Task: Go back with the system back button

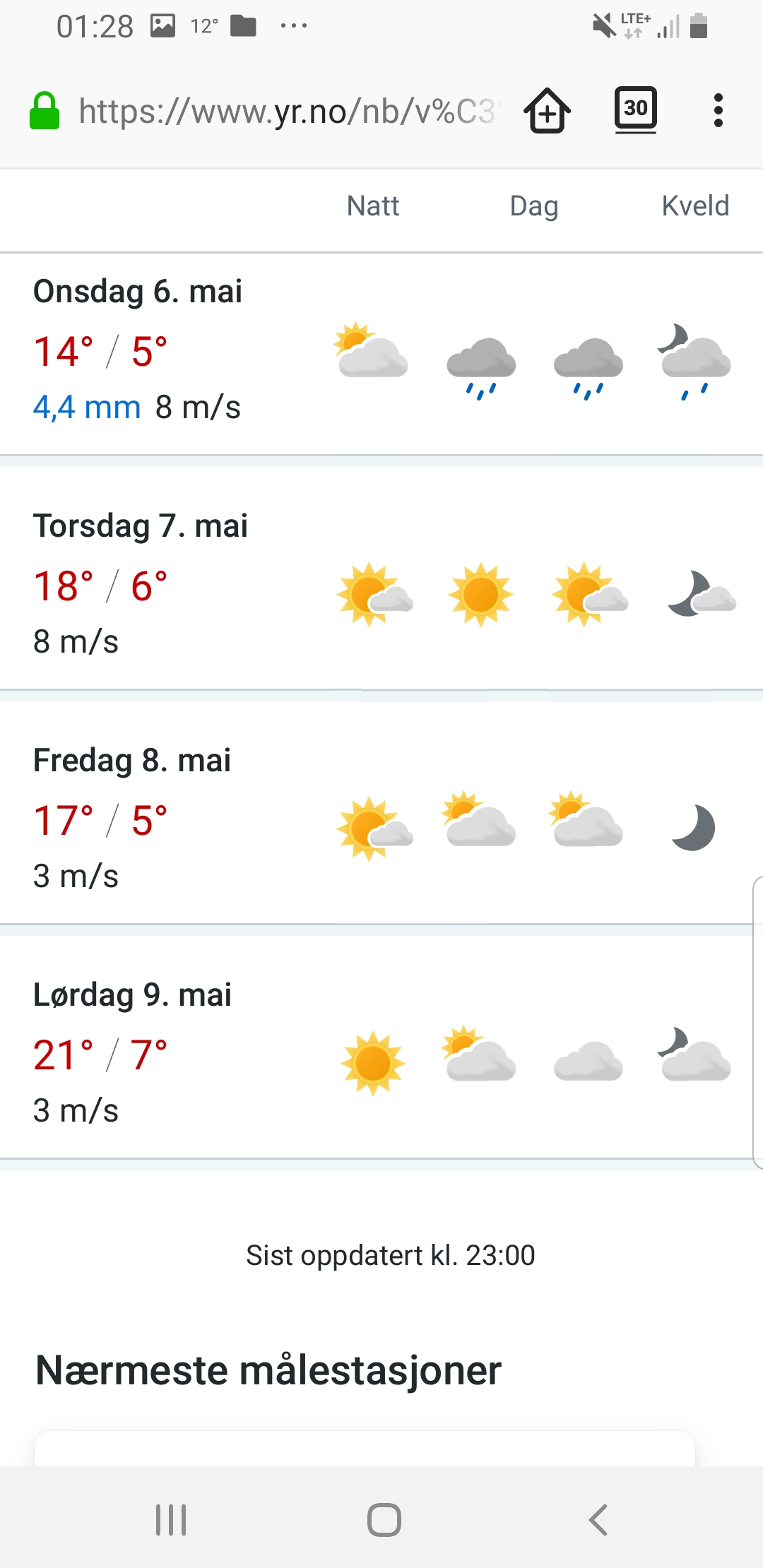Action: click(598, 1519)
